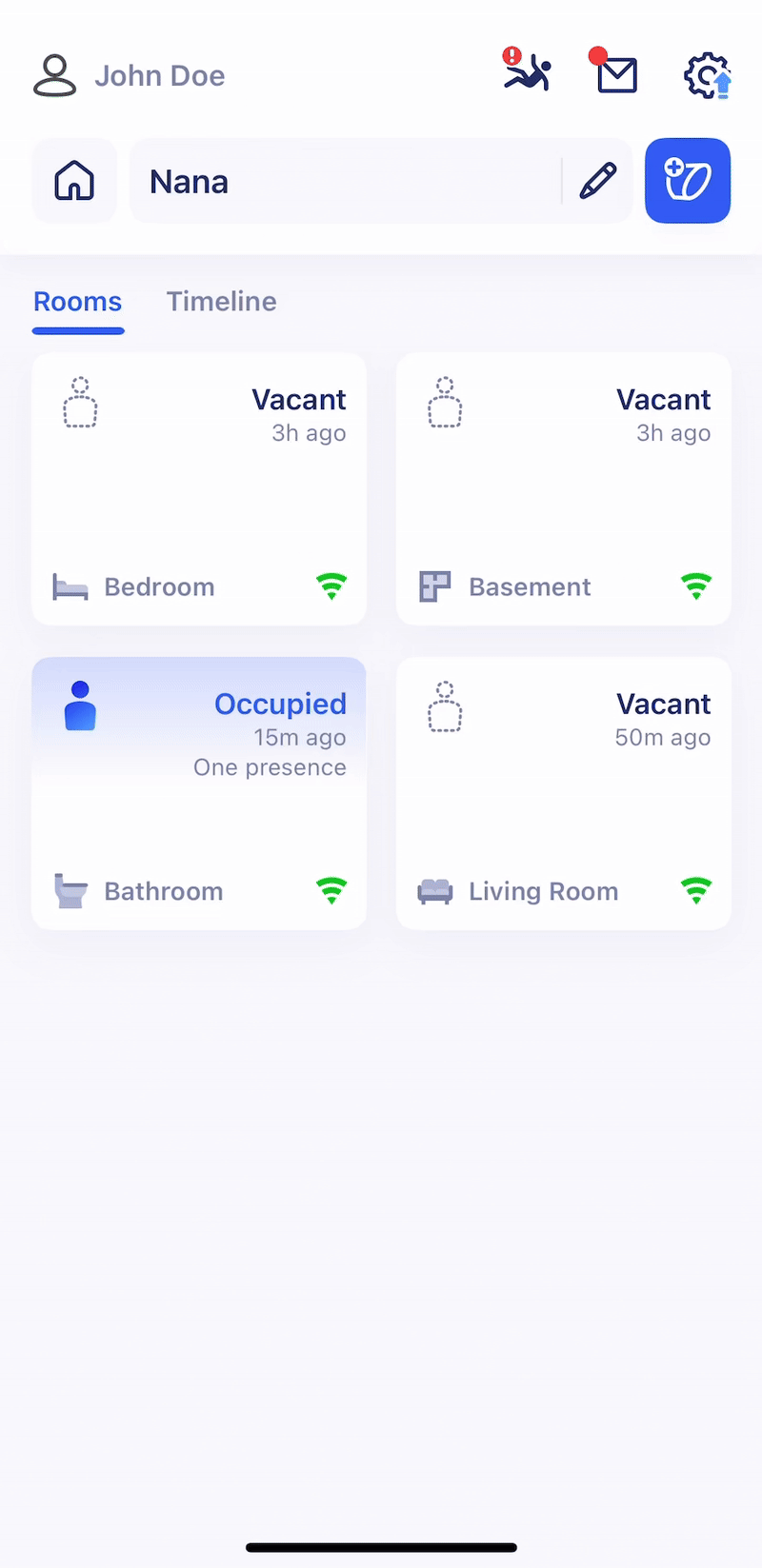762x1568 pixels.
Task: Open the Living Room card
Action: (563, 793)
